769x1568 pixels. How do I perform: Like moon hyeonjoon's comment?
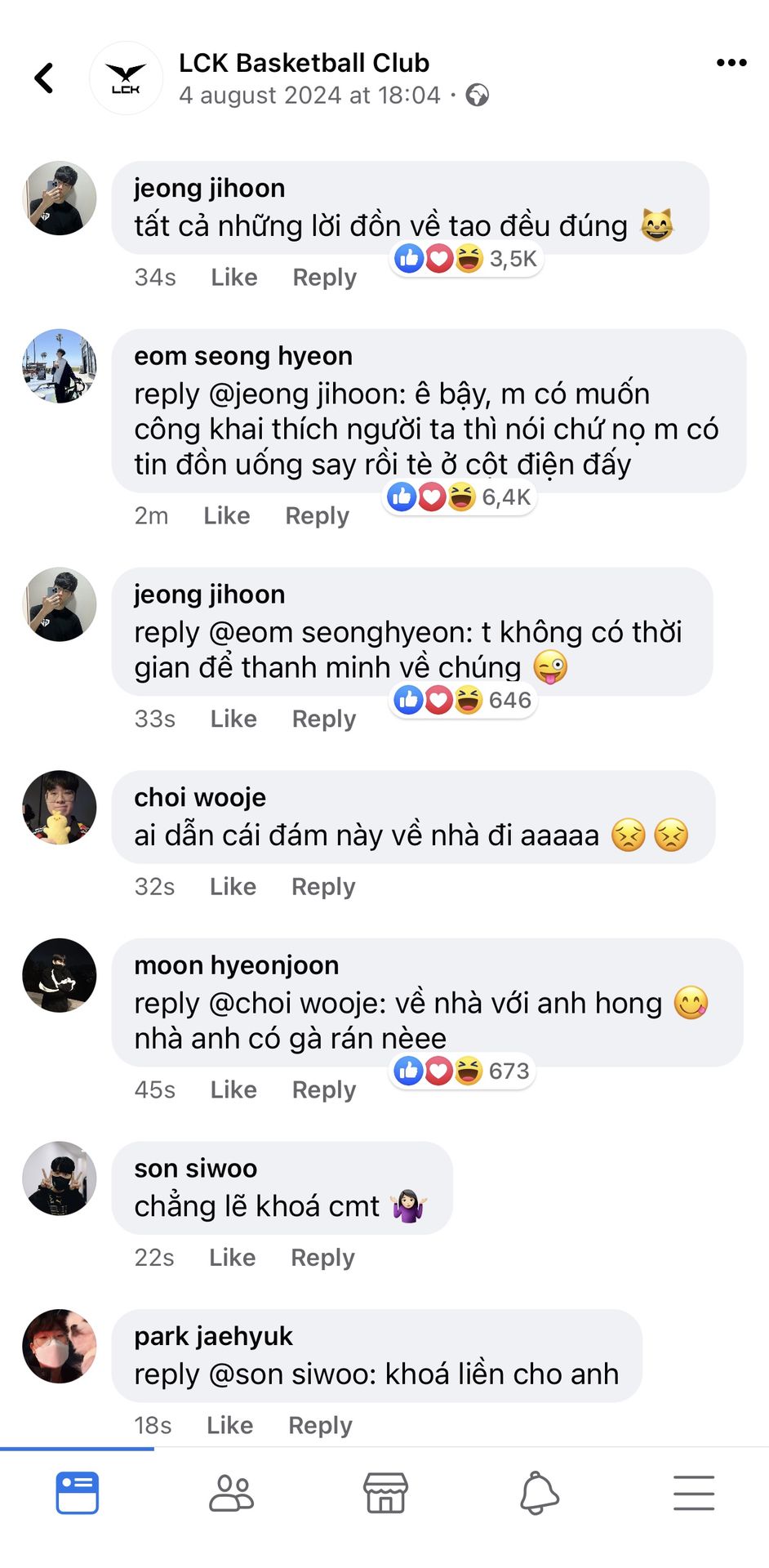[233, 1089]
